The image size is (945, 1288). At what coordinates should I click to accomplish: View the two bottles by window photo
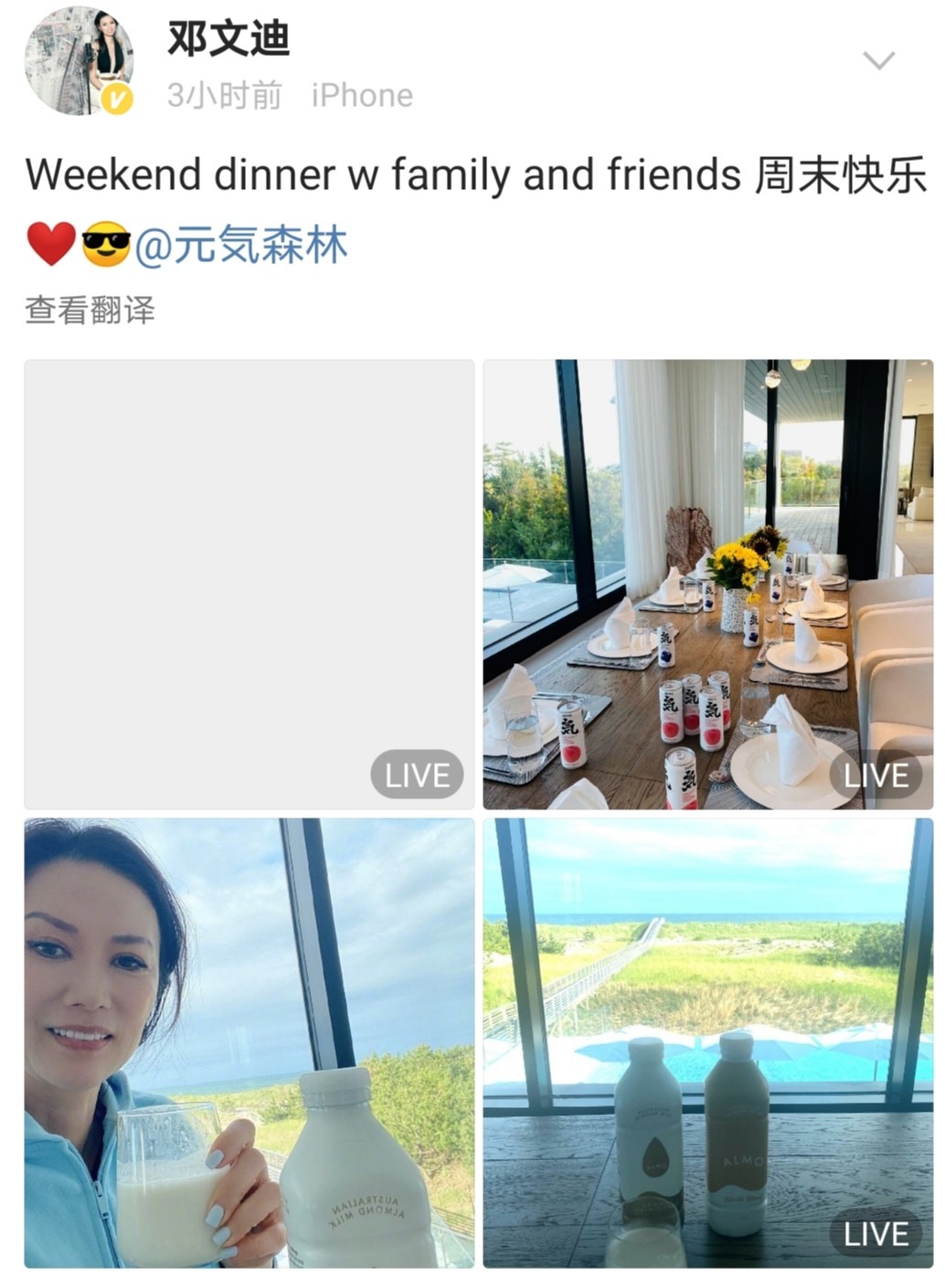[707, 1042]
